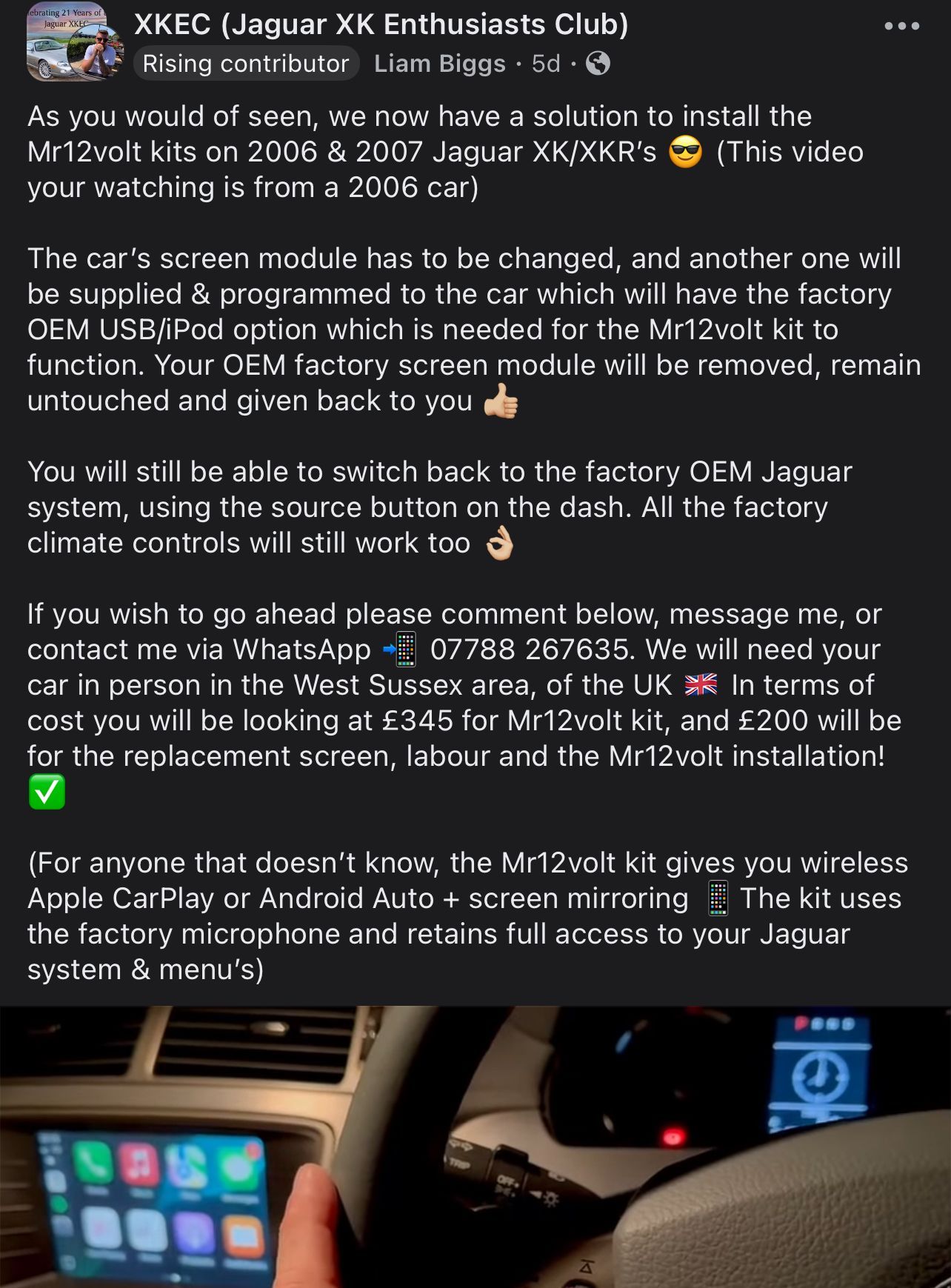
Task: Tap the group and author avatar
Action: [73, 43]
